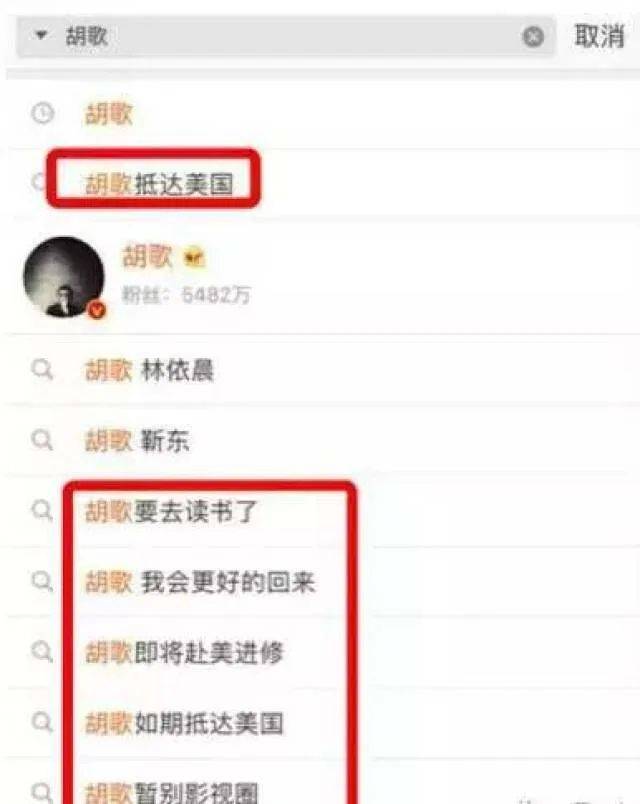
Task: Choose the suggestion 胡歌 我会更好的回来
Action: [199, 582]
